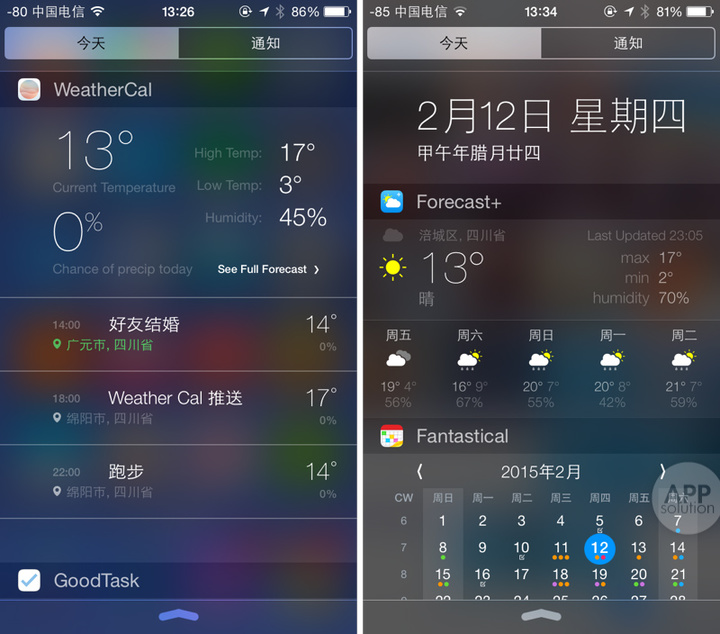
Task: Go to previous month in Fantastical
Action: (x=420, y=471)
